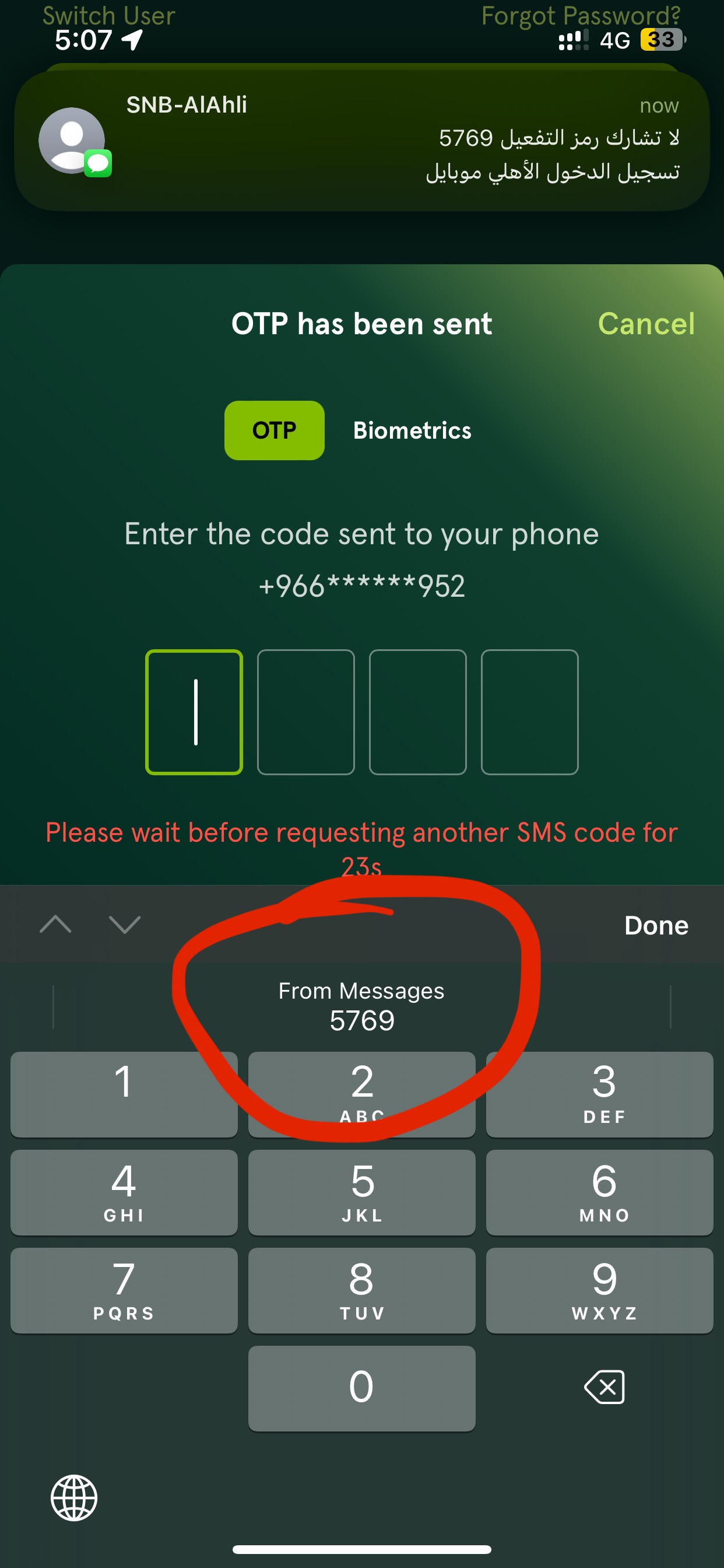724x1568 pixels.
Task: Type digit 7 on the keypad
Action: (x=124, y=1290)
